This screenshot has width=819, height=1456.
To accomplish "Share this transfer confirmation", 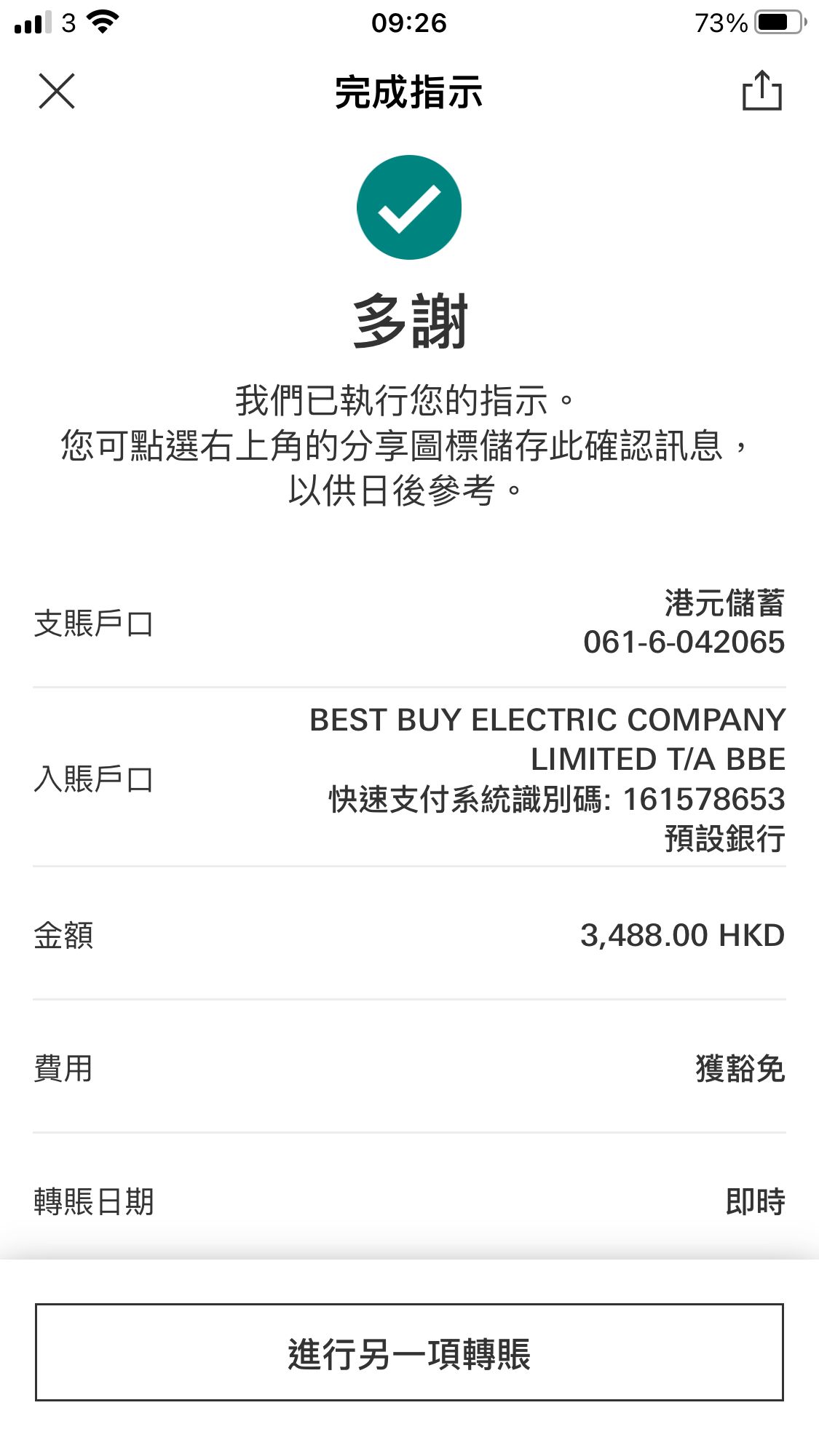I will pos(761,91).
